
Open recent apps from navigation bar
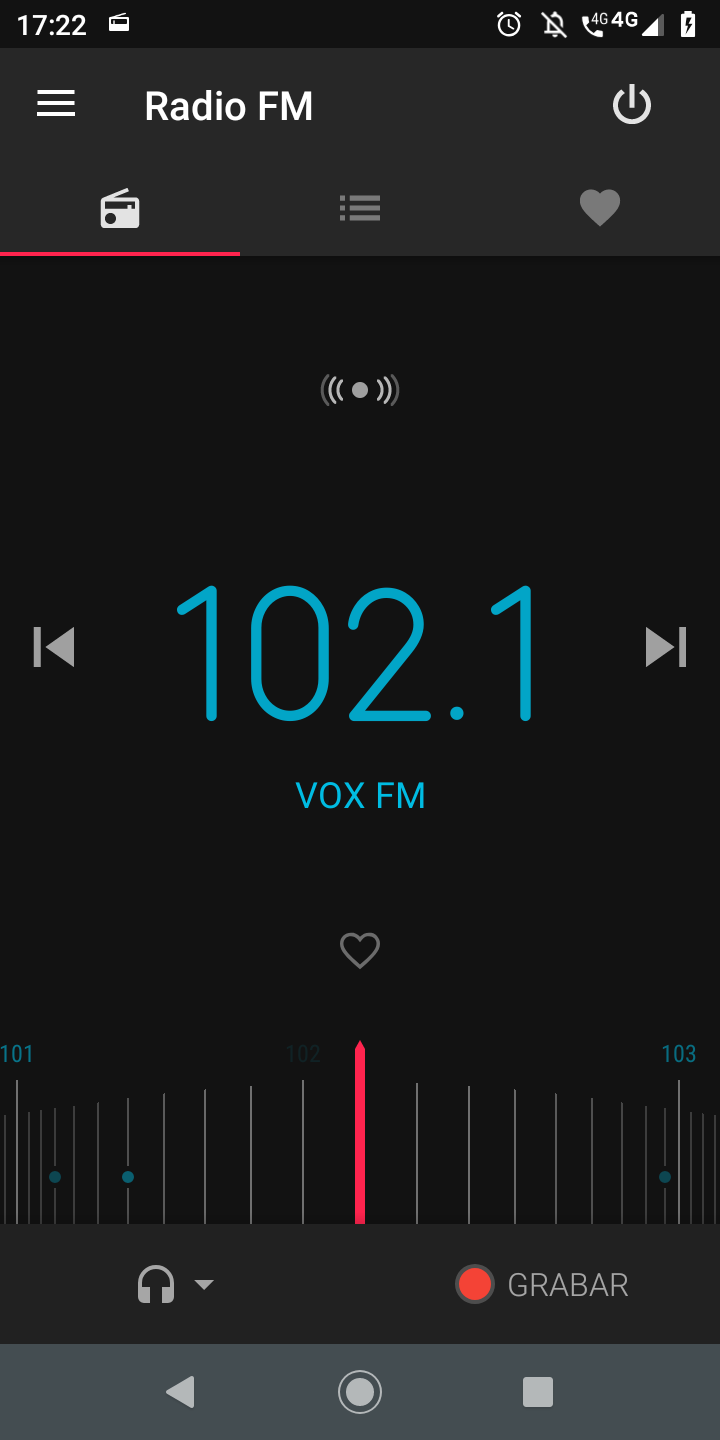(x=538, y=1392)
